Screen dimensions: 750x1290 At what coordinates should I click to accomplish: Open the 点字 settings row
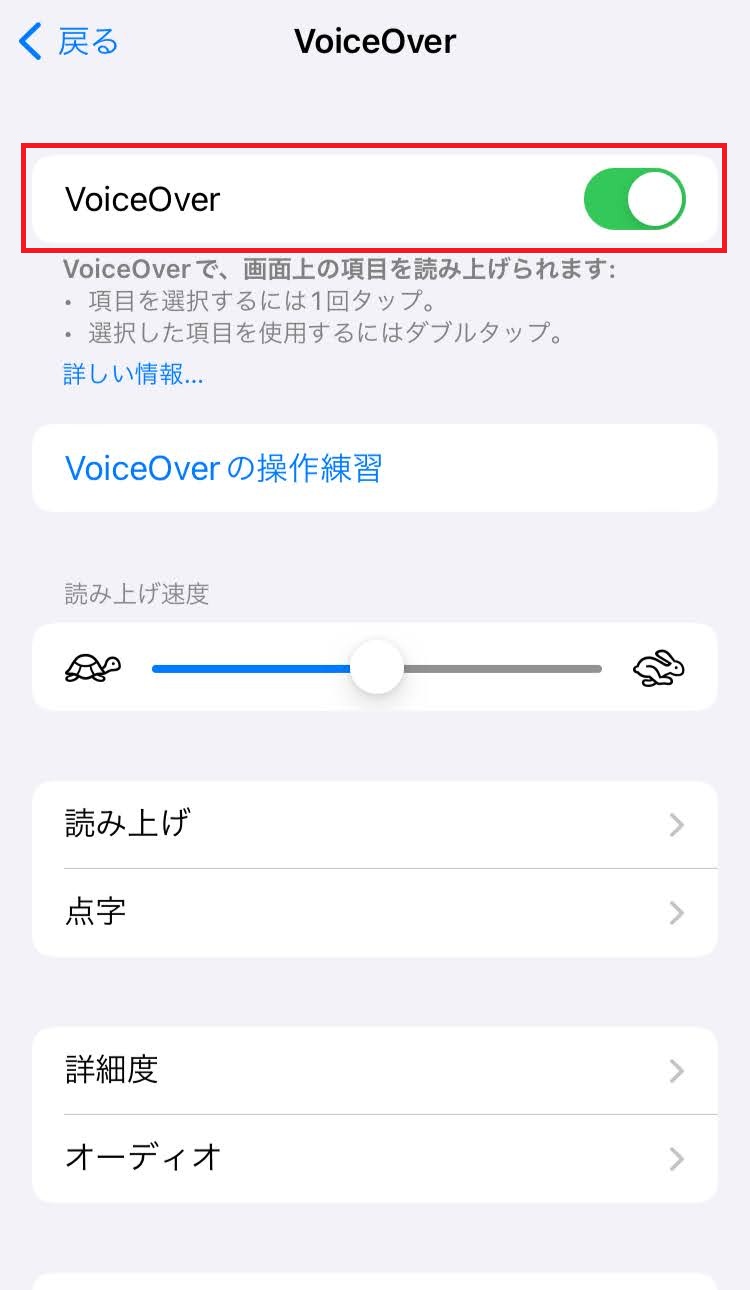point(374,912)
